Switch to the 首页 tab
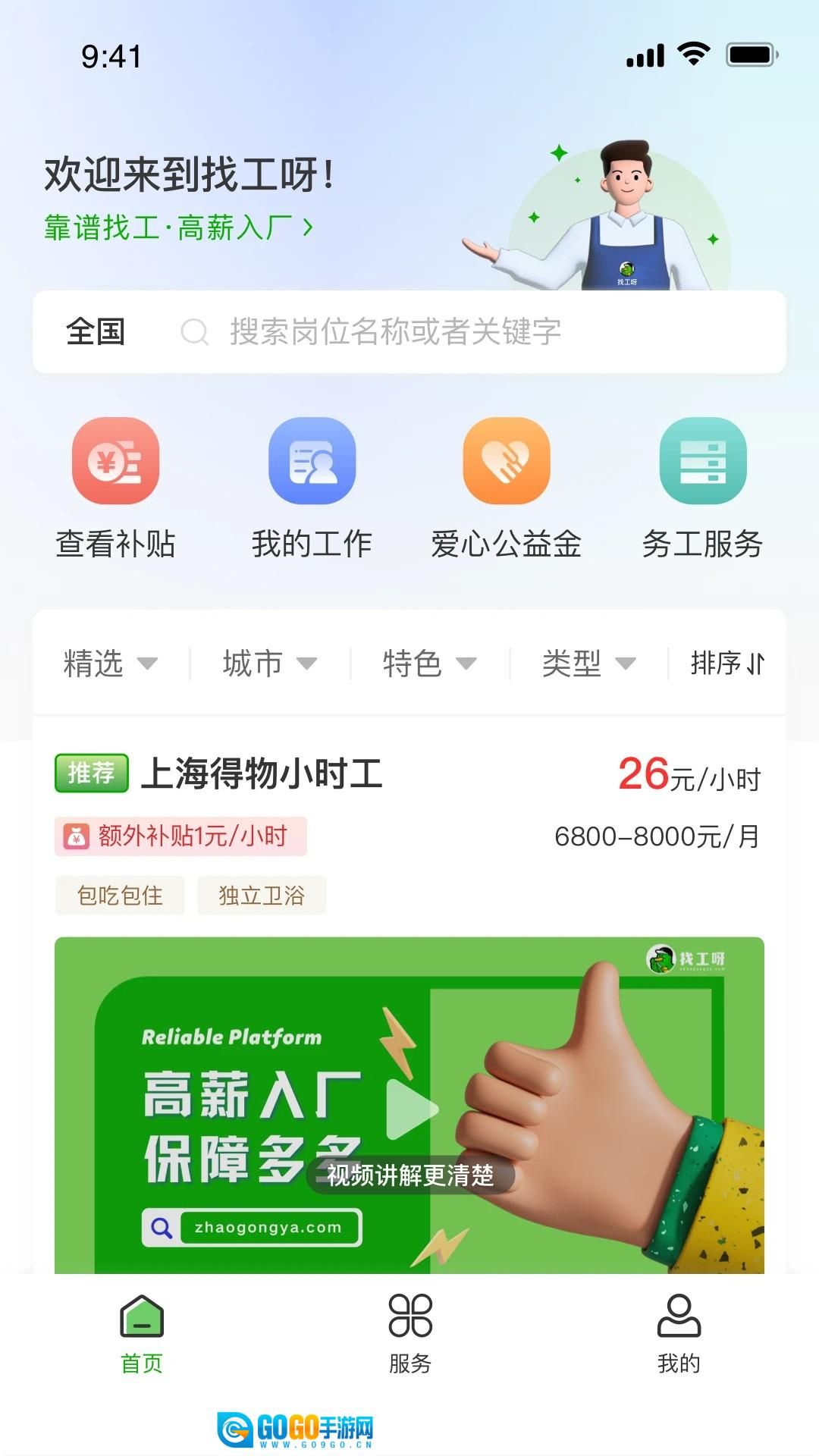819x1456 pixels. 142,1334
